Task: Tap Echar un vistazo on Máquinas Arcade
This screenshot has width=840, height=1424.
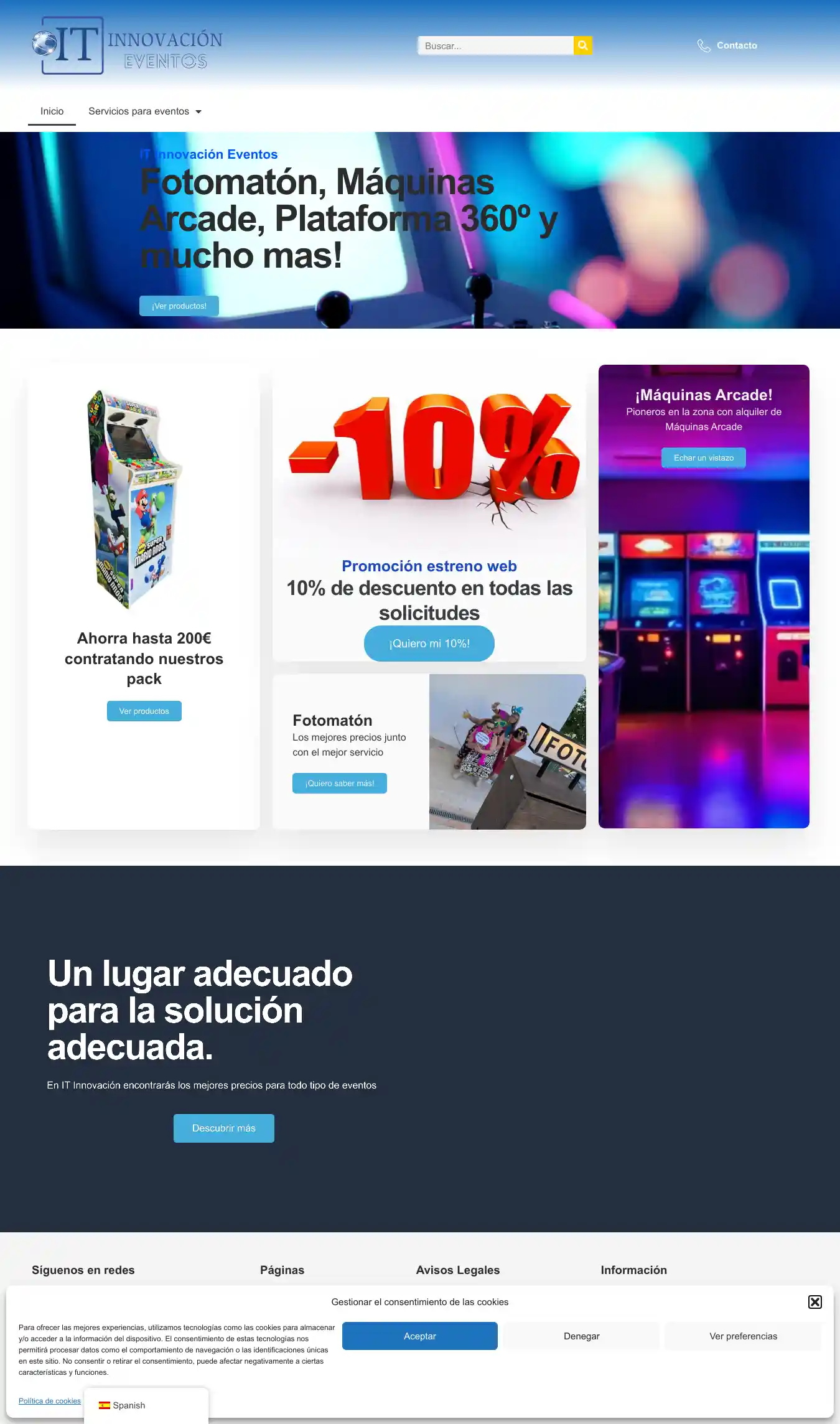Action: point(703,457)
